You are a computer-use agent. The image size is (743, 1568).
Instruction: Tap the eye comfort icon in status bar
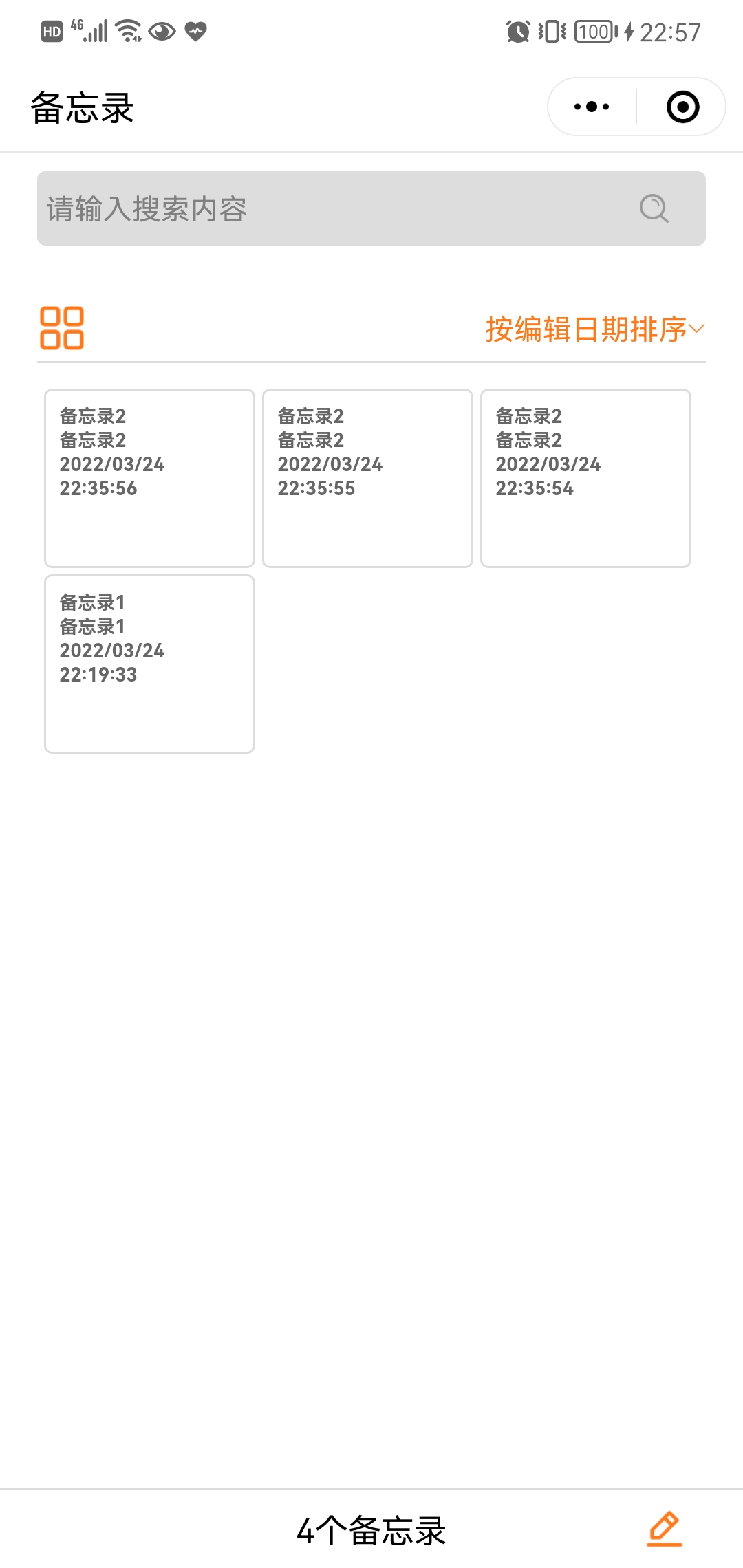[162, 31]
